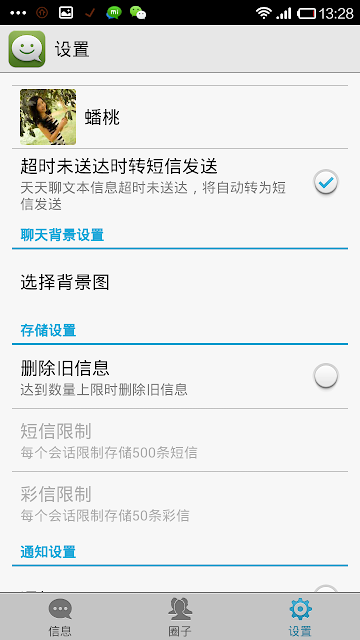Image resolution: width=360 pixels, height=640 pixels.
Task: Switch to the 圈子 tab
Action: [x=180, y=617]
